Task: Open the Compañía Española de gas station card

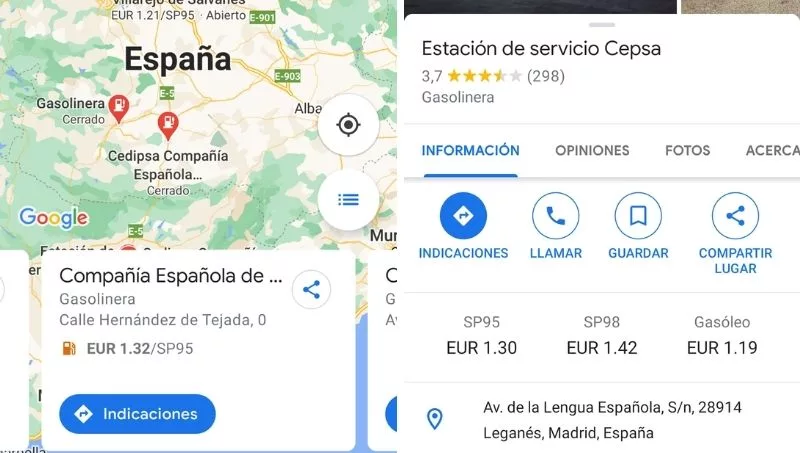Action: (171, 276)
